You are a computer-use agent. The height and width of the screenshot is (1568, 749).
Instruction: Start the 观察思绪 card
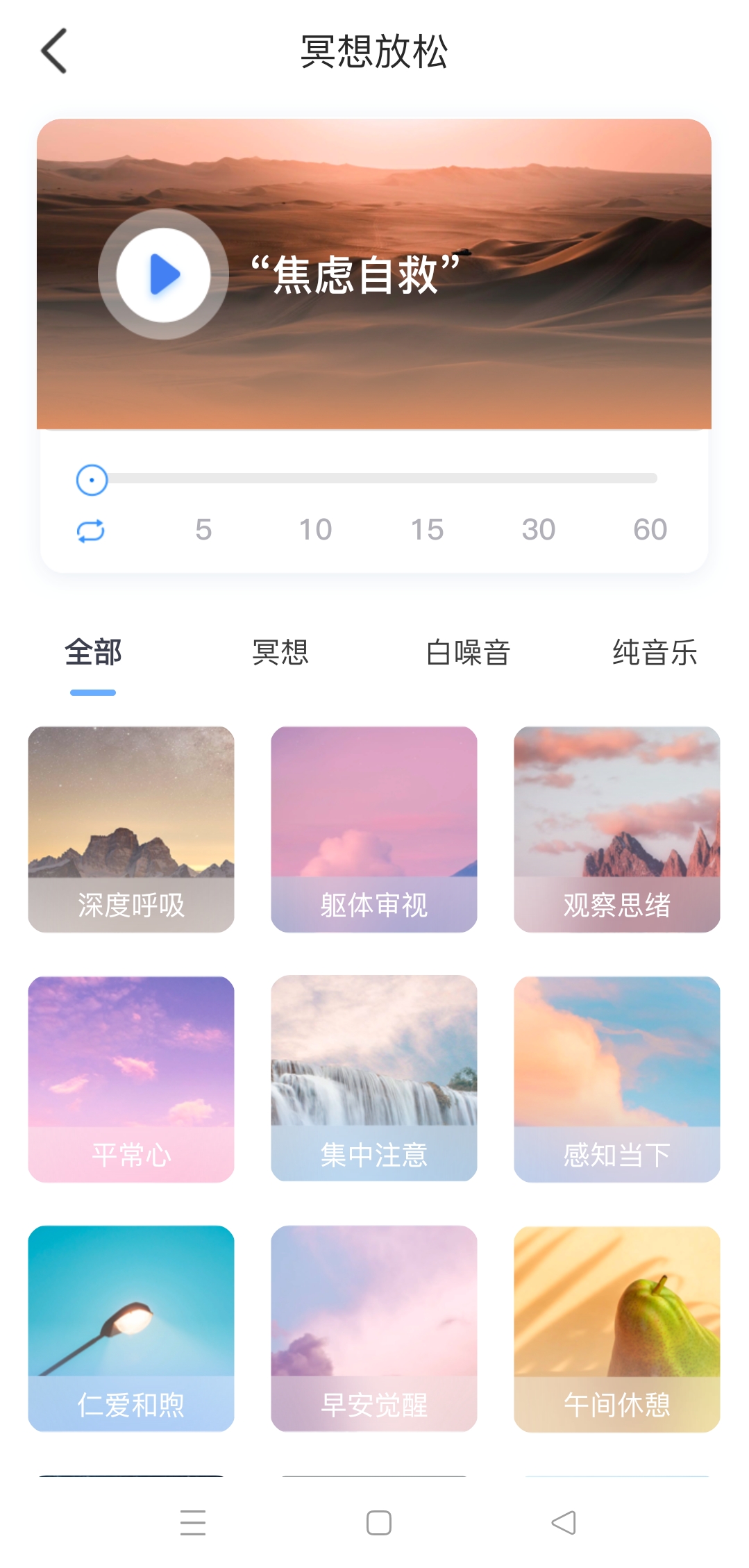617,829
